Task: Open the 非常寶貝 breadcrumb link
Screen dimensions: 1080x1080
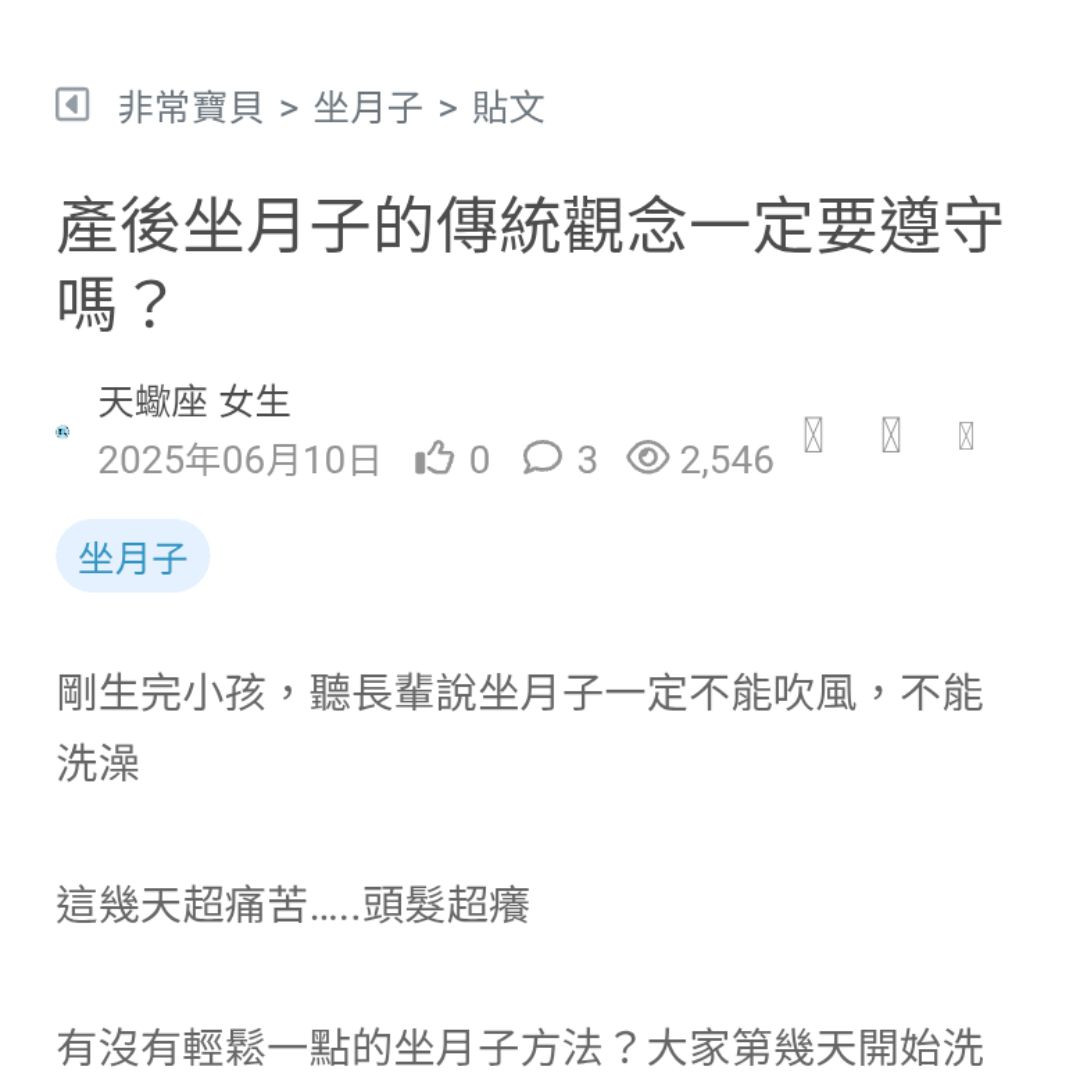Action: tap(190, 107)
